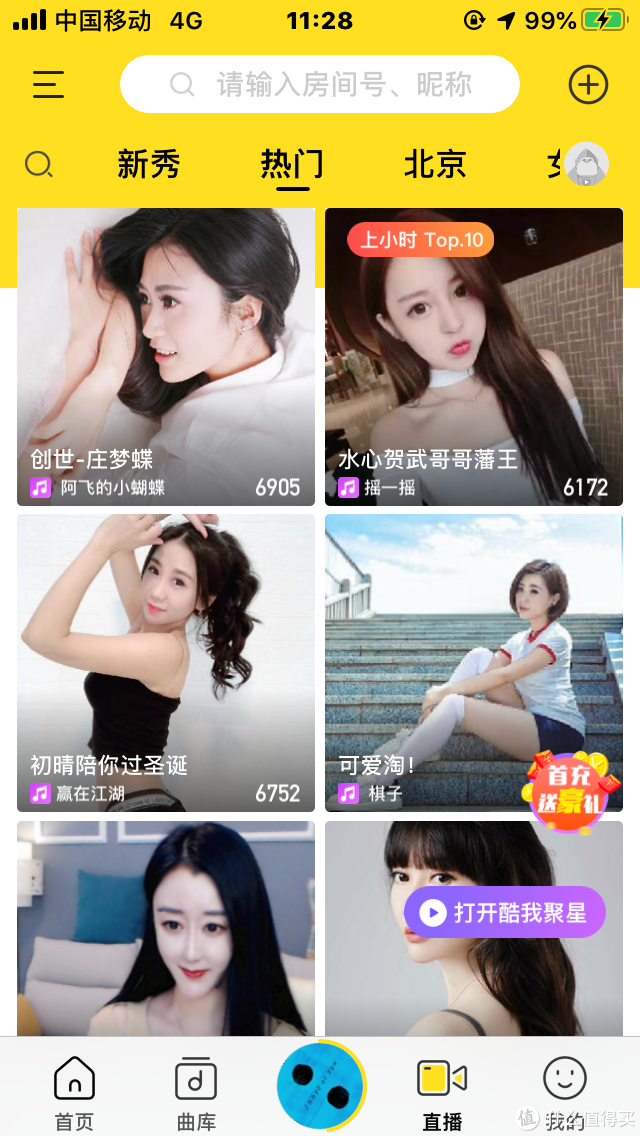Enter the 初晴陪你过圣诞 live room
Screen dimensions: 640x1136
pyautogui.click(x=166, y=662)
